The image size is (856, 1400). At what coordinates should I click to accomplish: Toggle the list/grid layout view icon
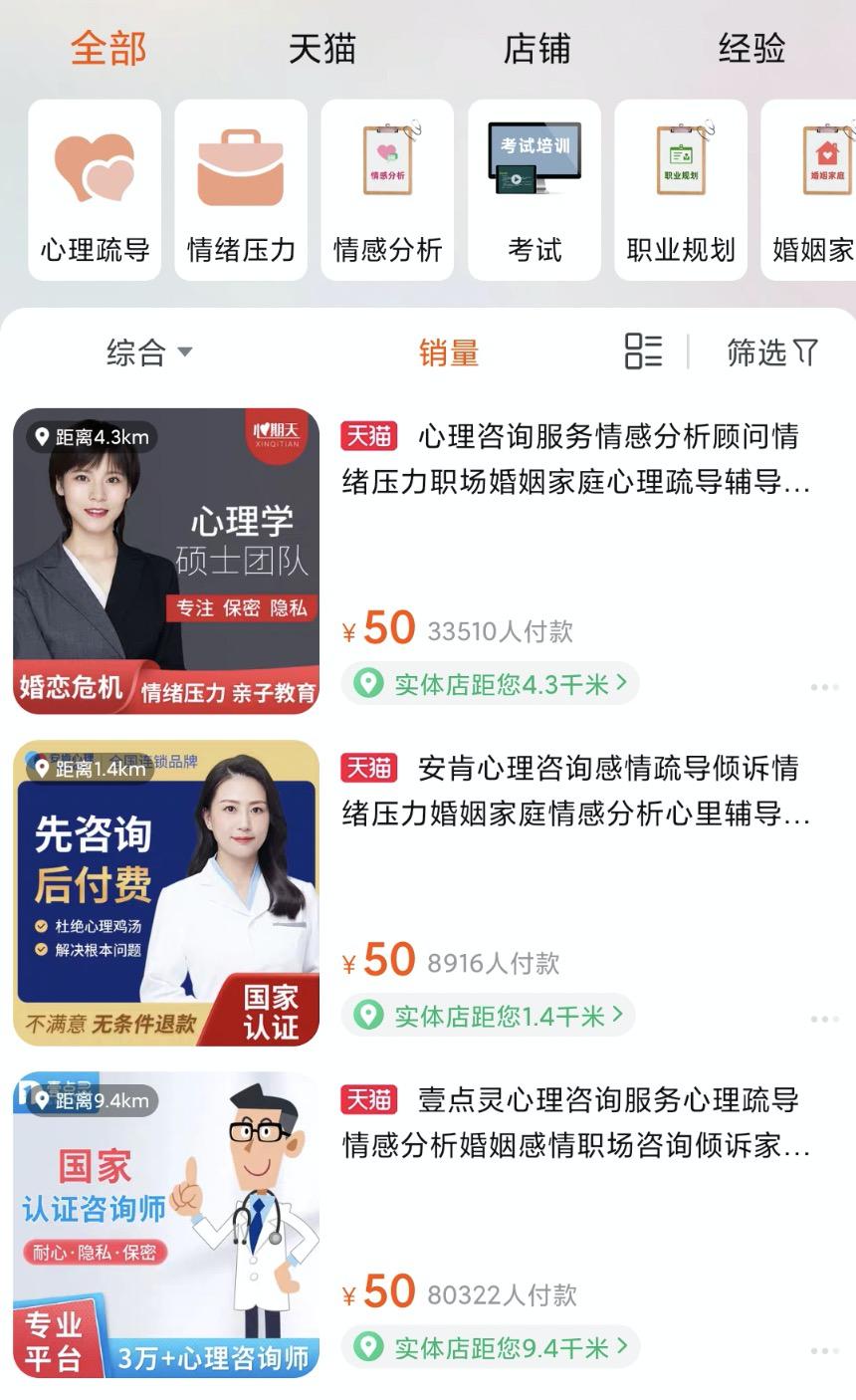coord(643,351)
